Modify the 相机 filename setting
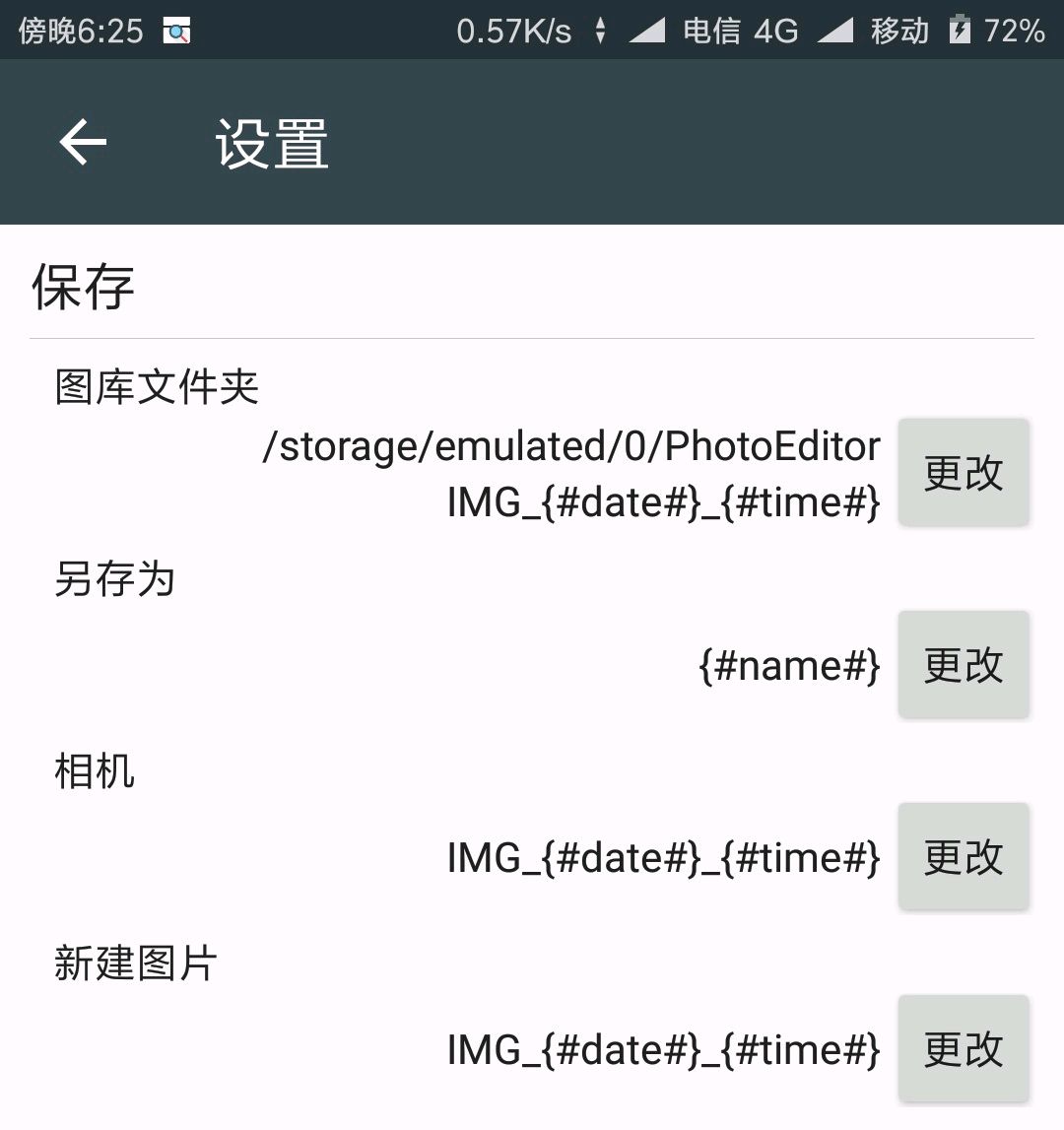 click(963, 857)
